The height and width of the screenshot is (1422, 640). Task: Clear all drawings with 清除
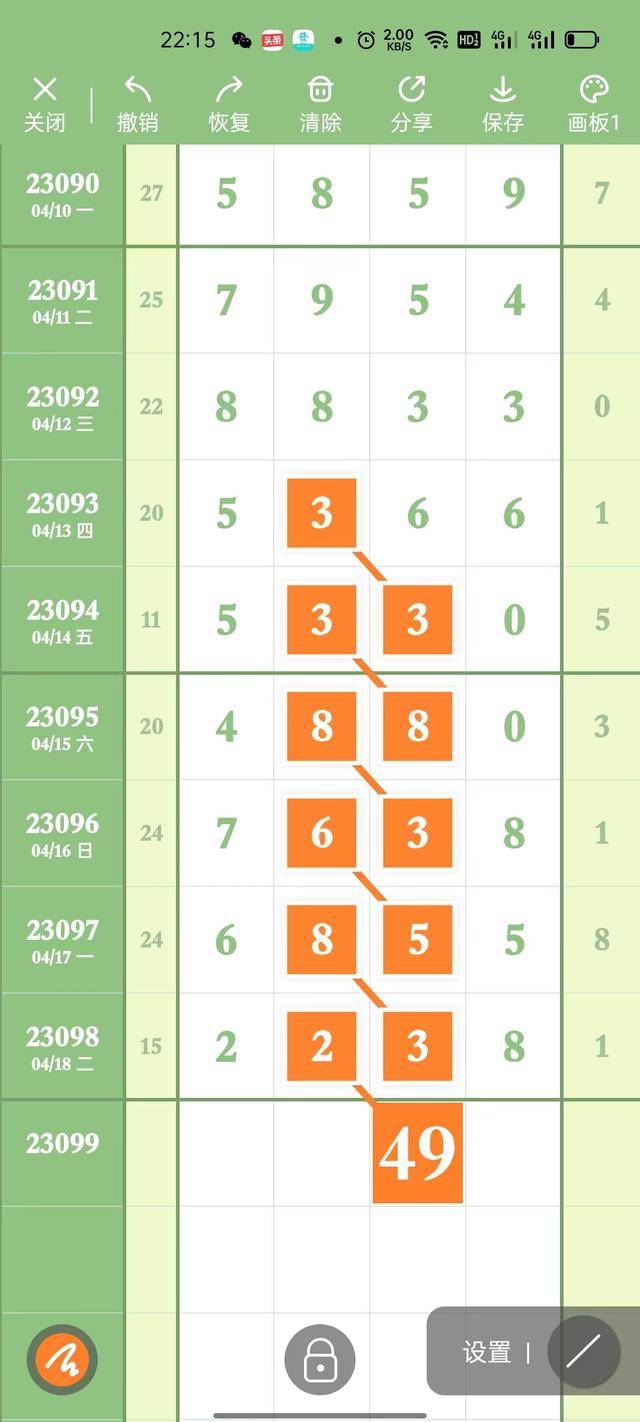pos(320,104)
